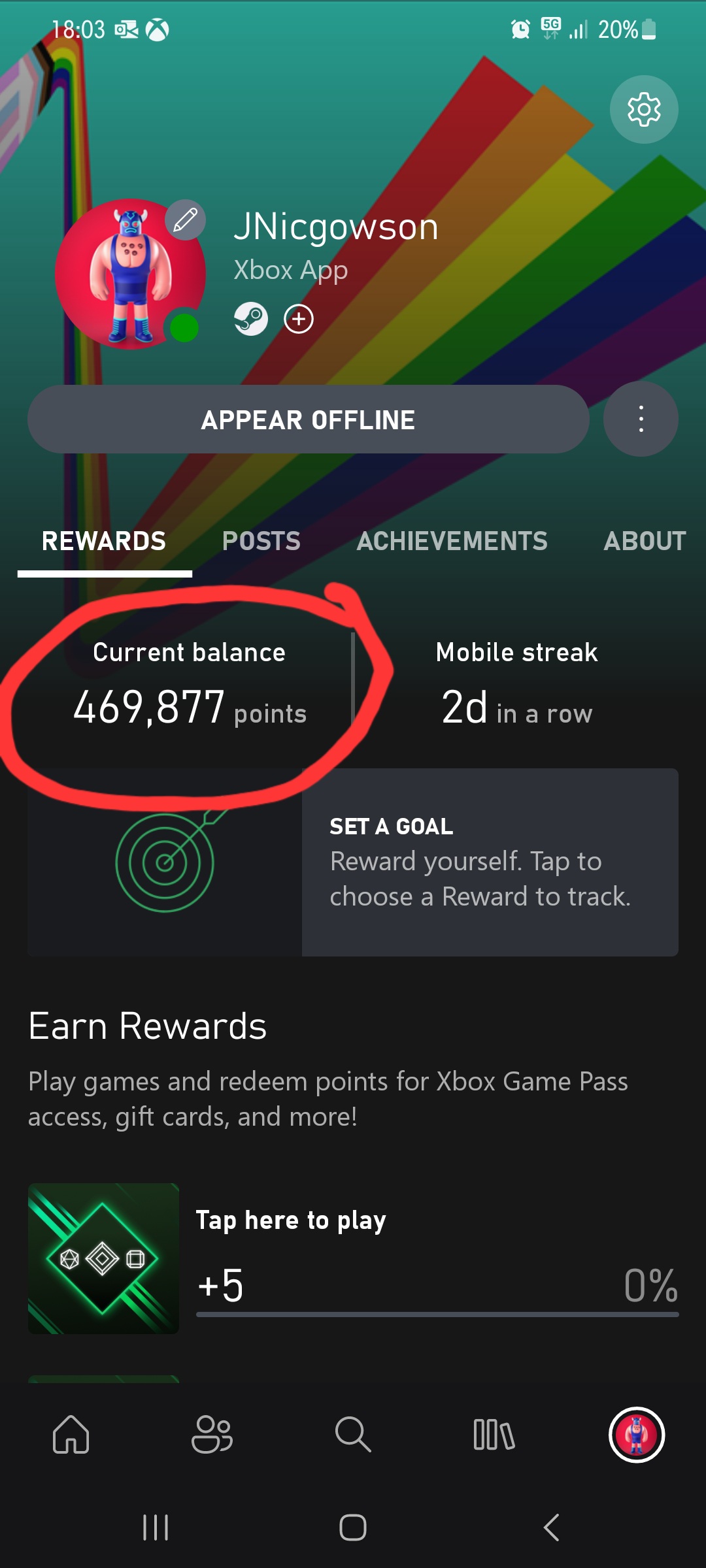Edit avatar with the pencil icon
706x1568 pixels.
click(186, 220)
